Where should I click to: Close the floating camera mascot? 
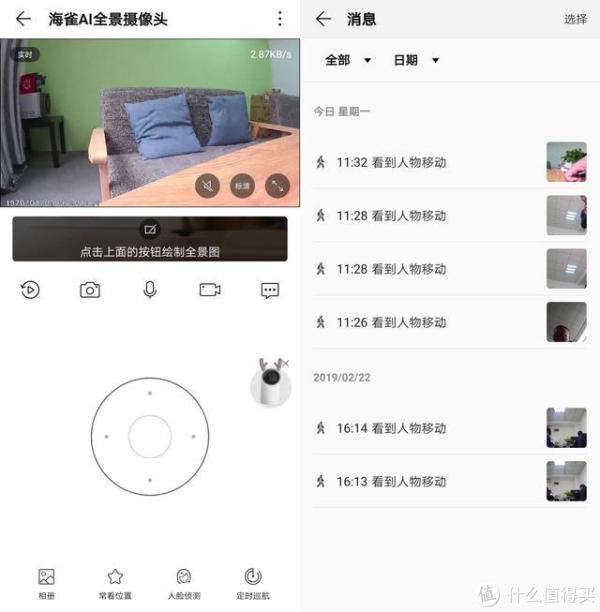click(x=285, y=363)
